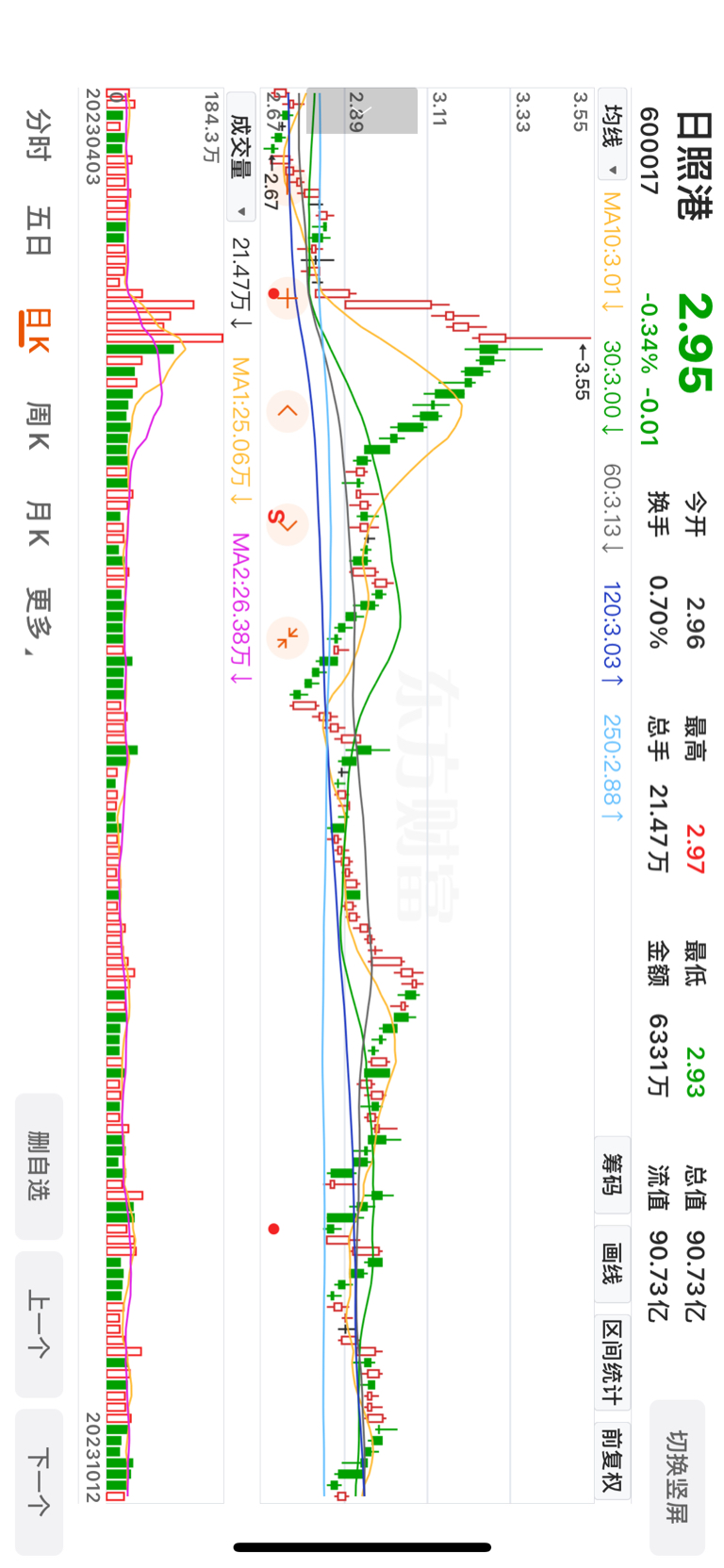Go to the next stock with 下一个
This screenshot has height=1568, width=724.
[39, 1481]
